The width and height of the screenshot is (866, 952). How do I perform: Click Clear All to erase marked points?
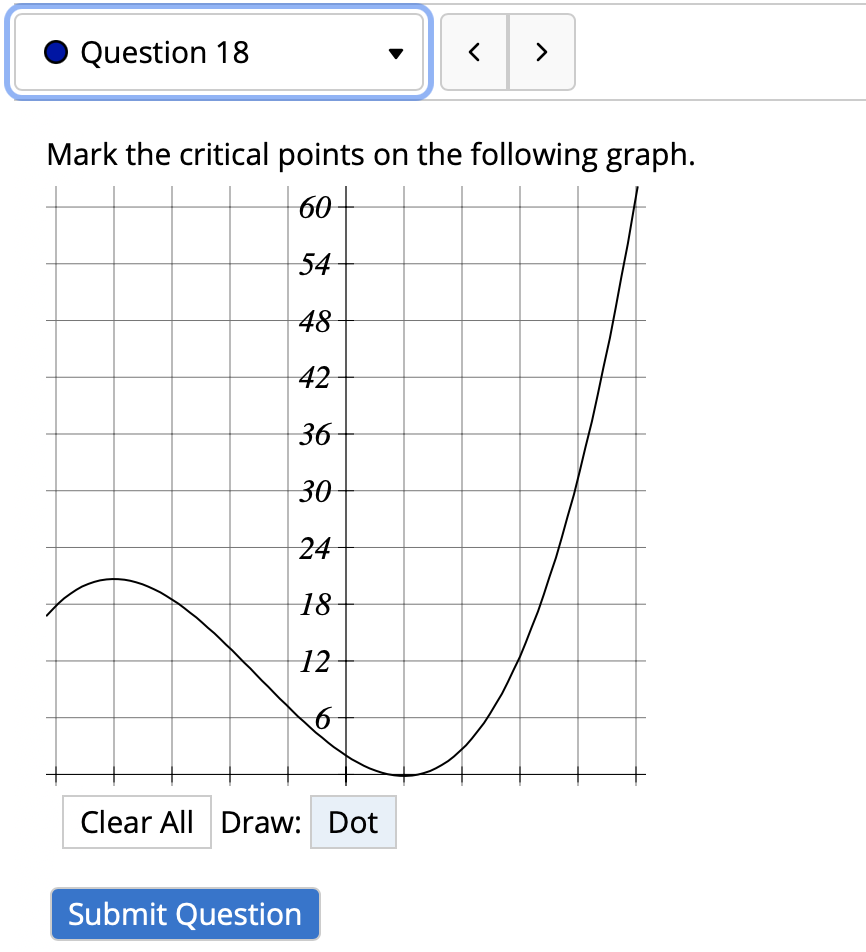coord(136,821)
